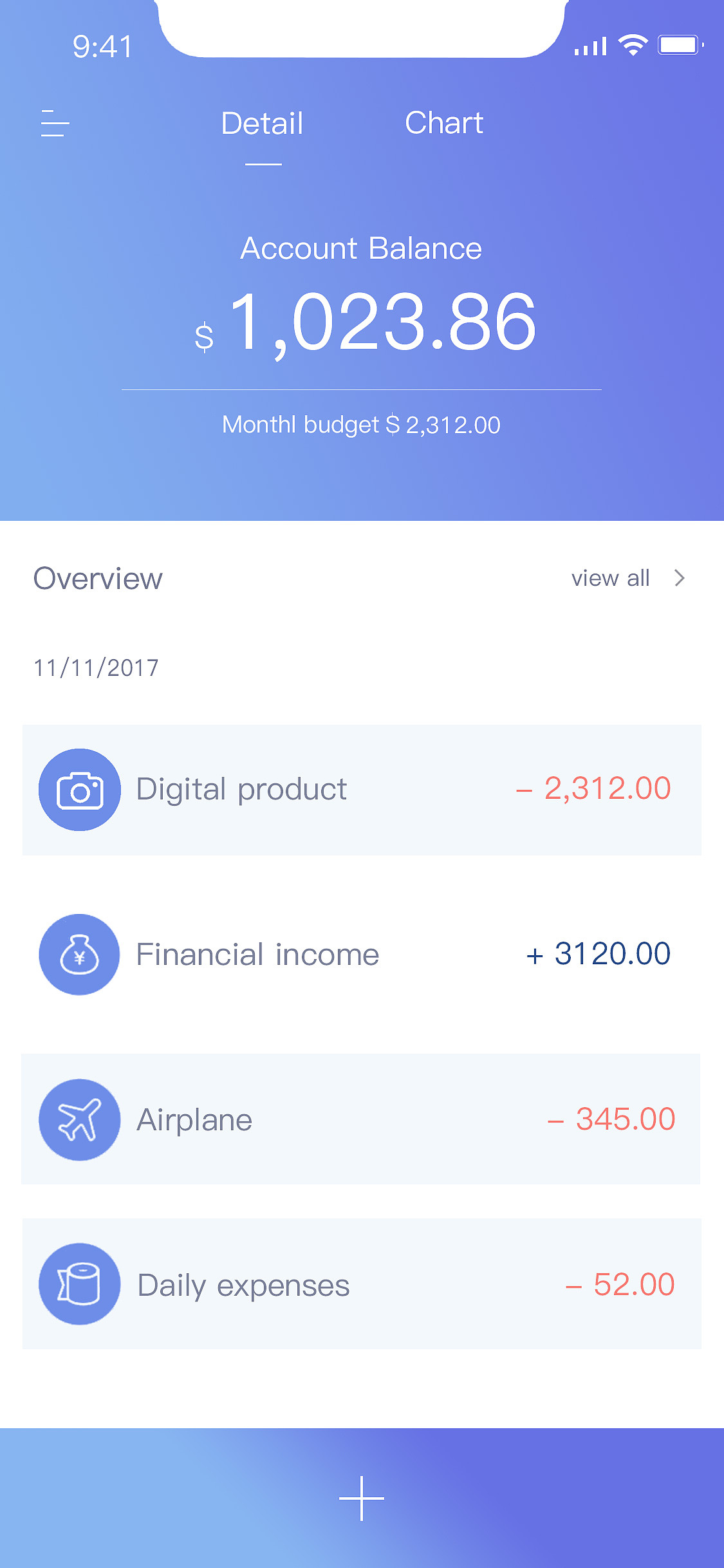Image resolution: width=724 pixels, height=1568 pixels.
Task: Tap the Monthly budget amount under the balance
Action: tap(362, 424)
